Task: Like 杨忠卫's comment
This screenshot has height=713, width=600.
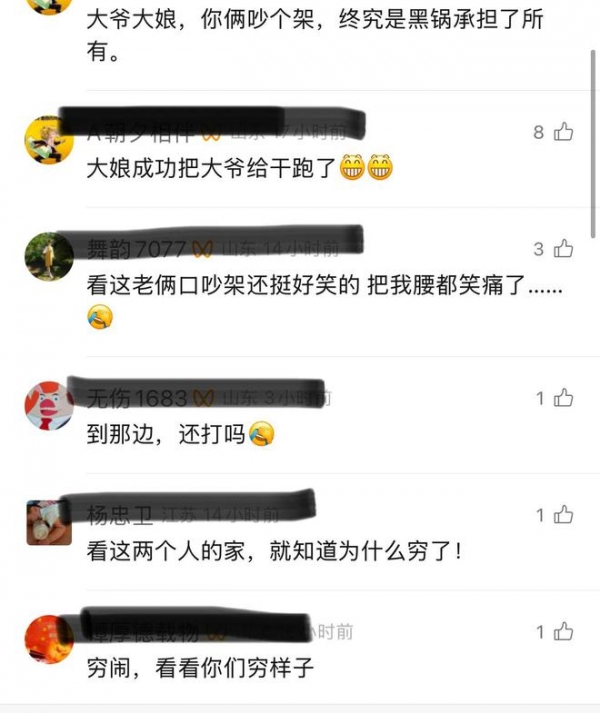Action: pyautogui.click(x=563, y=515)
